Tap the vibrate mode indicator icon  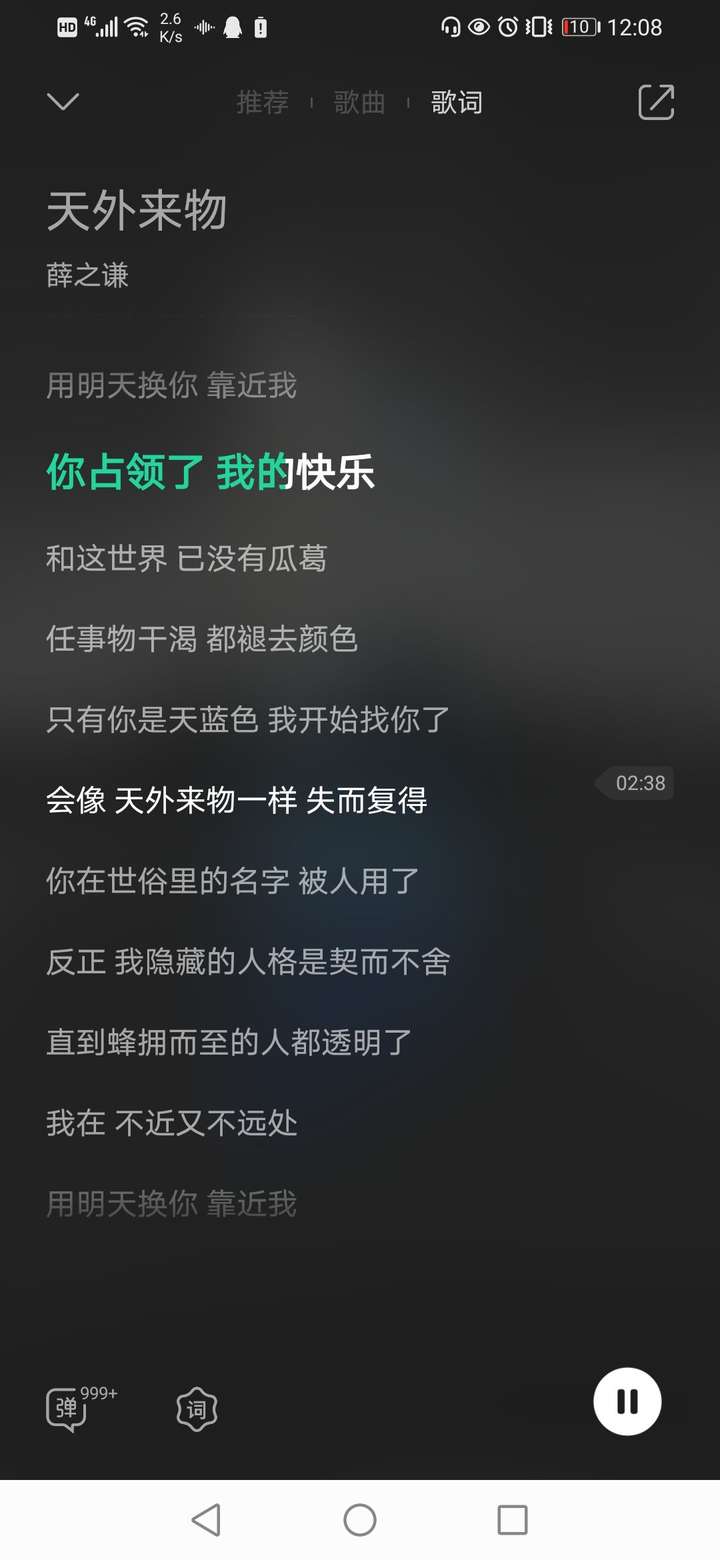(537, 27)
